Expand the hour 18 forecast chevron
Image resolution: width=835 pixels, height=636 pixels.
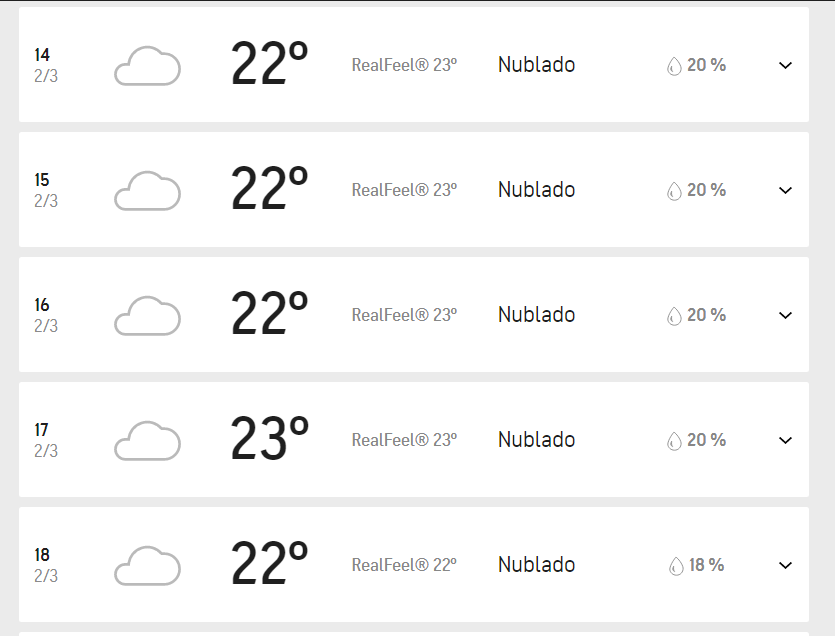(785, 565)
